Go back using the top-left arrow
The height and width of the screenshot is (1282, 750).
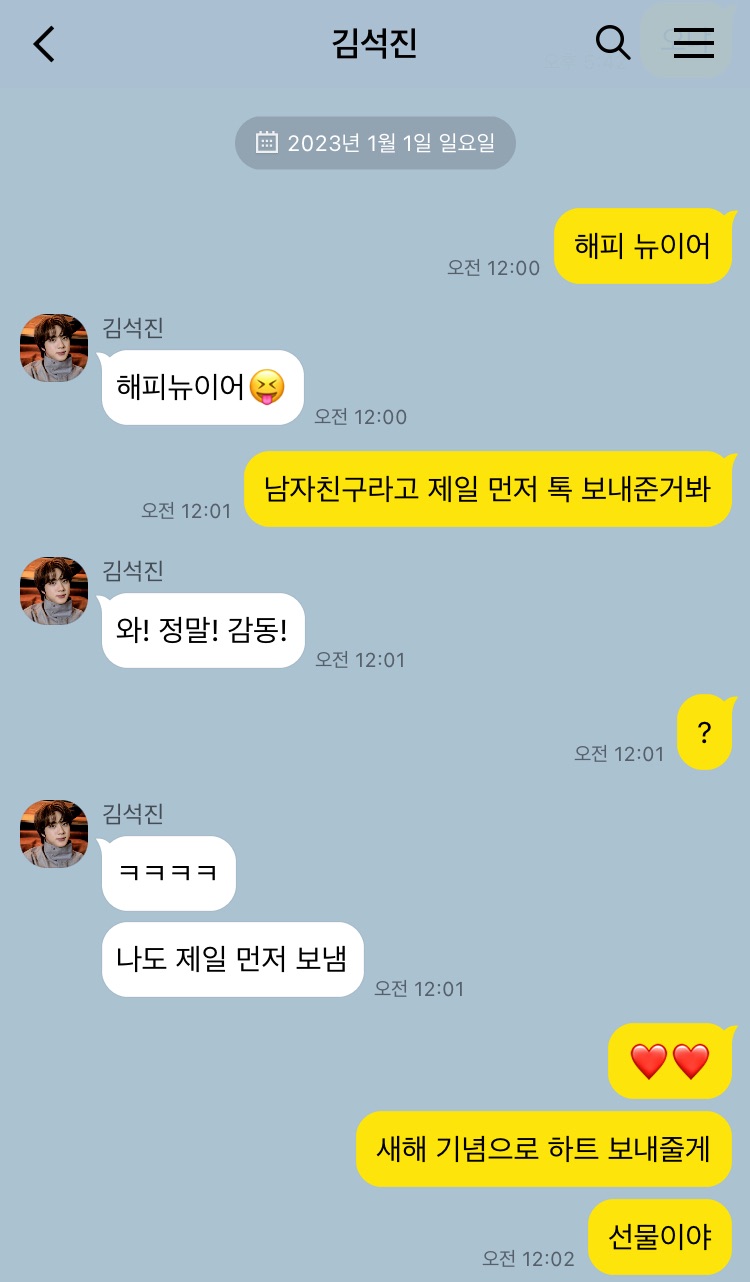[44, 44]
